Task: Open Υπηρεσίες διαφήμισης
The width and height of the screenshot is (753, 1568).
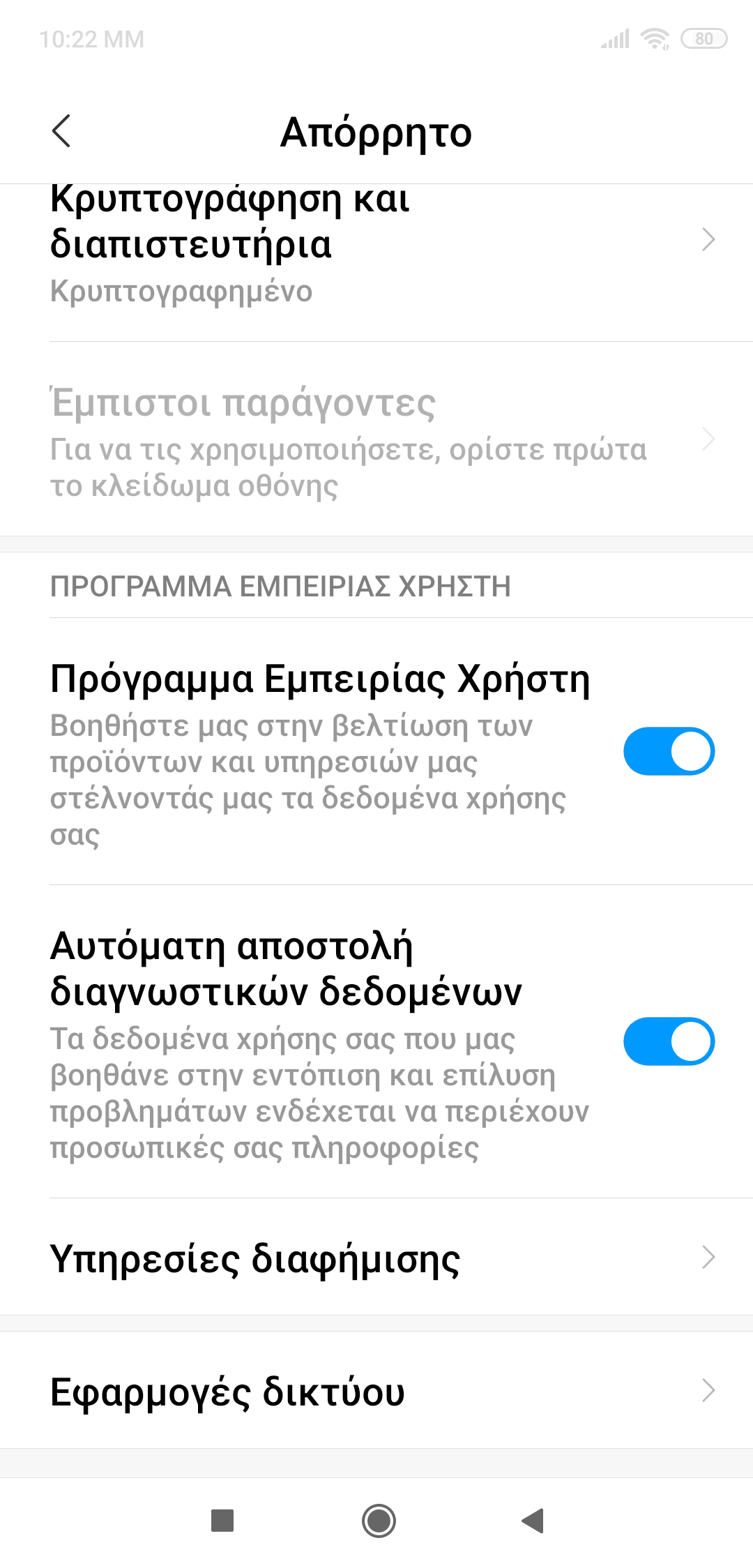Action: click(x=376, y=1258)
